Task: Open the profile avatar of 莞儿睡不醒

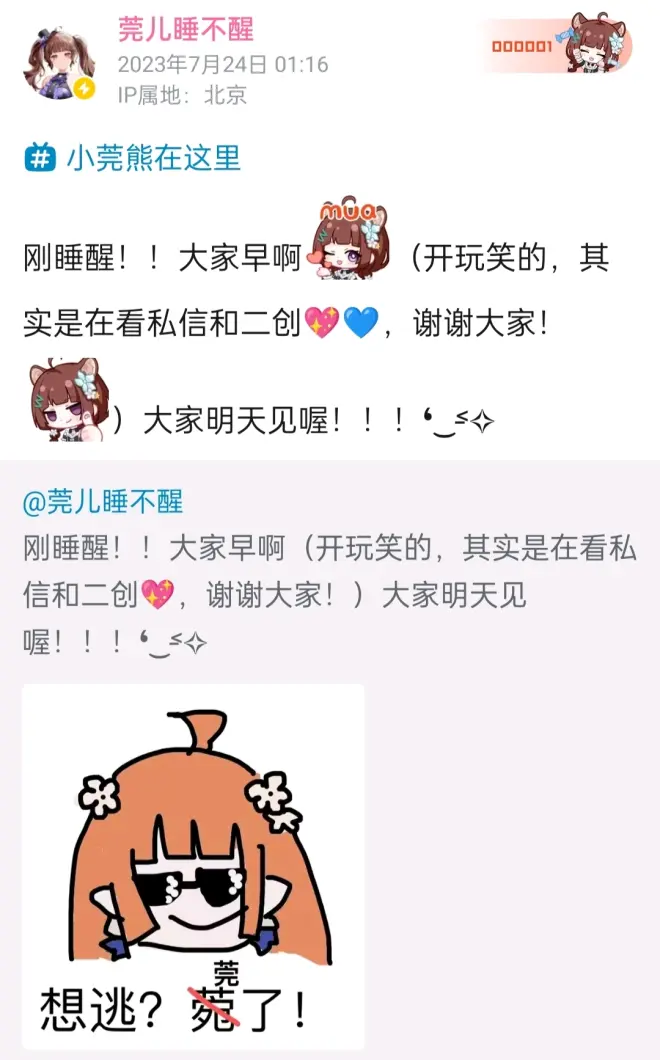Action: (58, 62)
